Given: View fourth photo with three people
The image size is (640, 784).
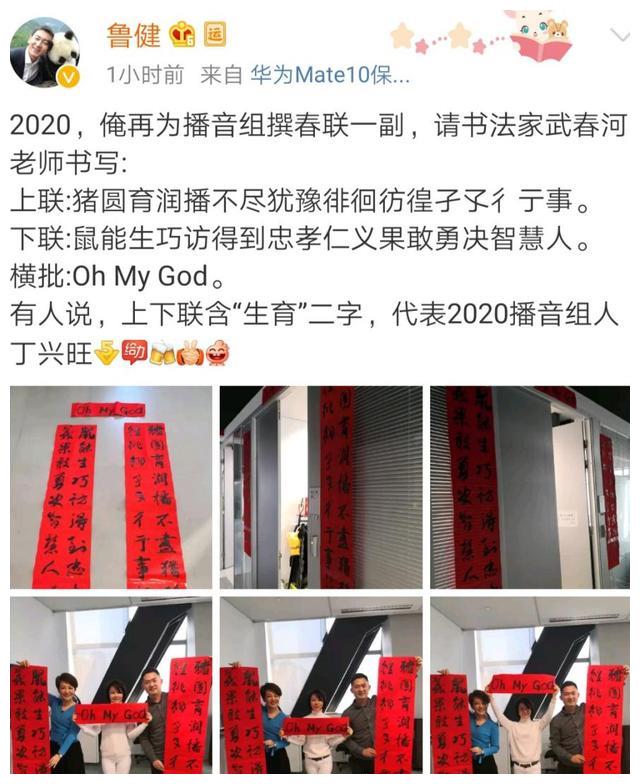Looking at the screenshot, I should [x=111, y=685].
